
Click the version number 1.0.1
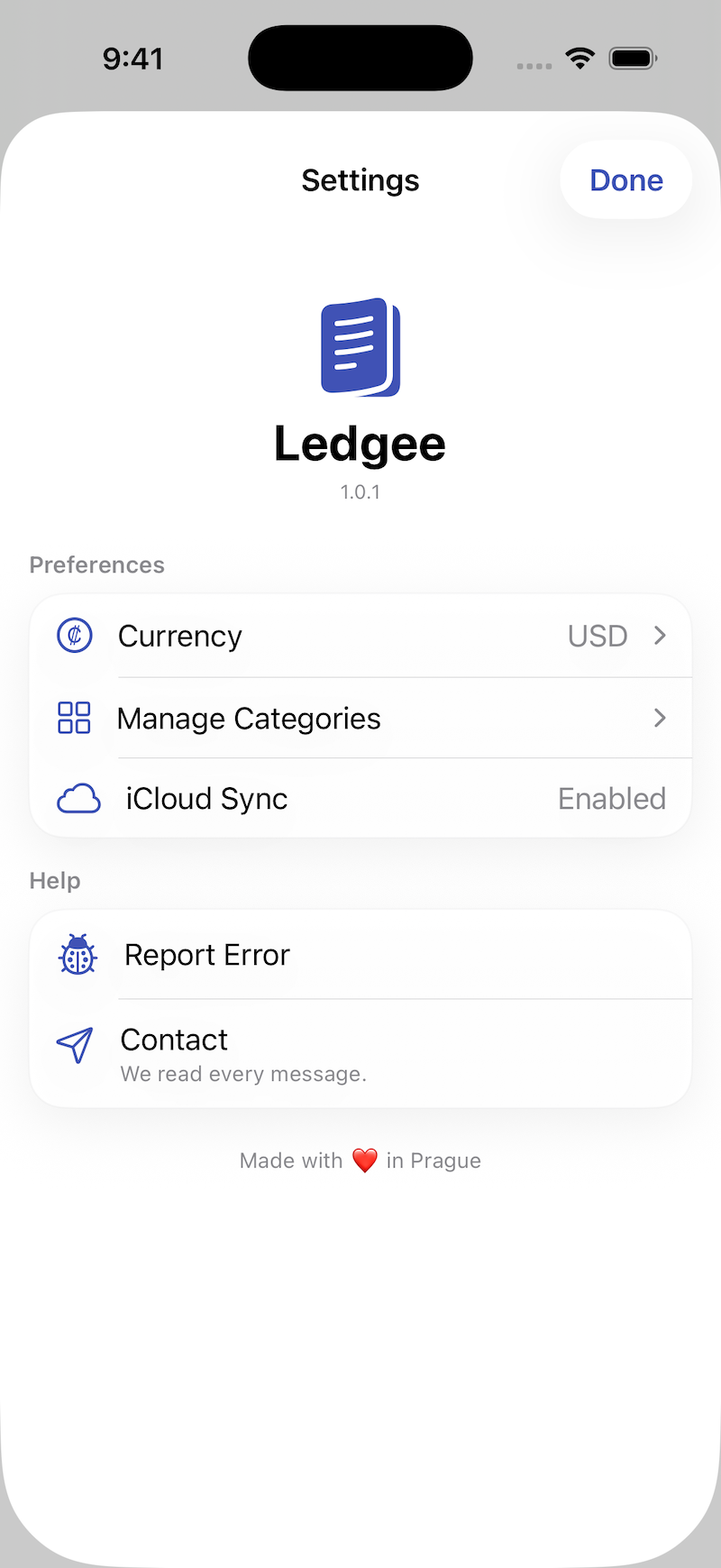click(x=360, y=492)
